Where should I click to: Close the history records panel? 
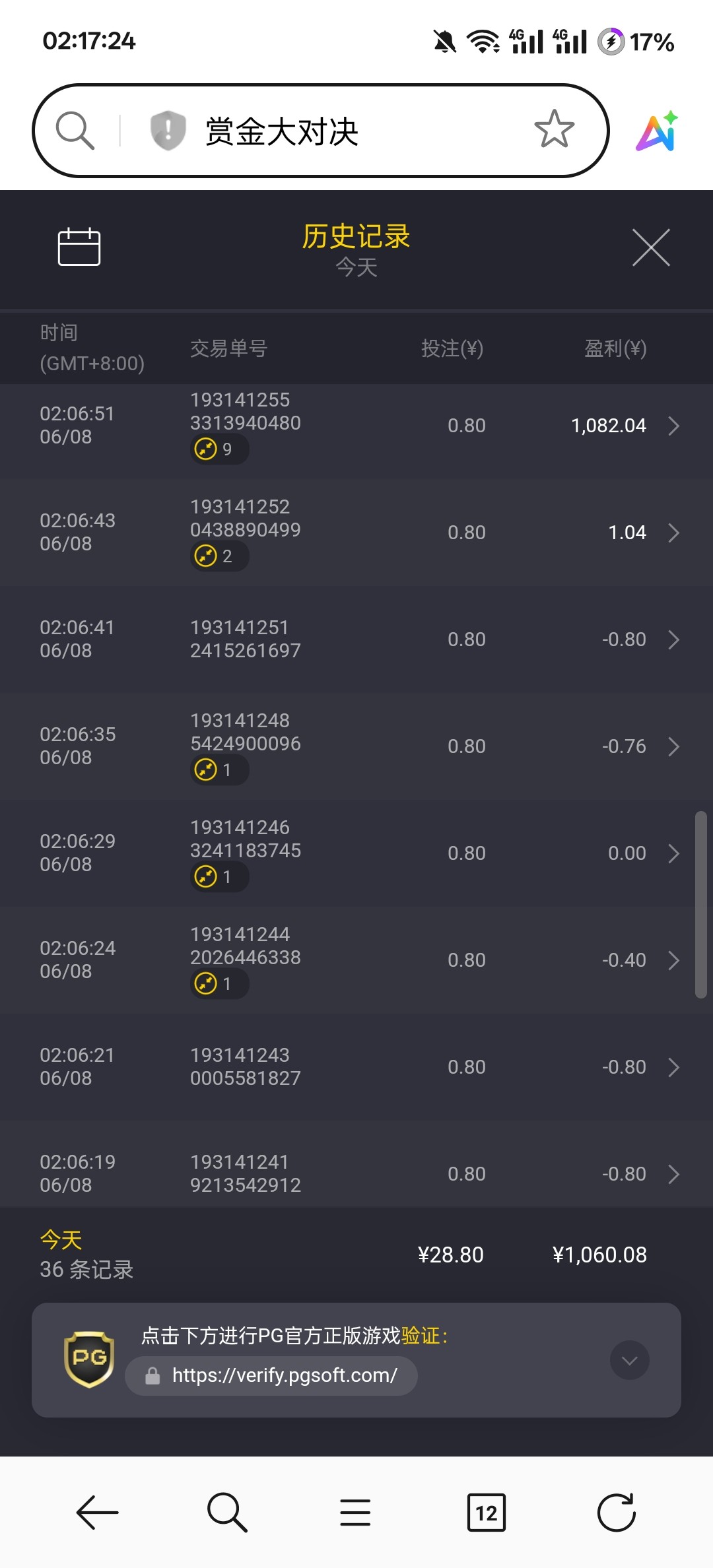pos(651,248)
